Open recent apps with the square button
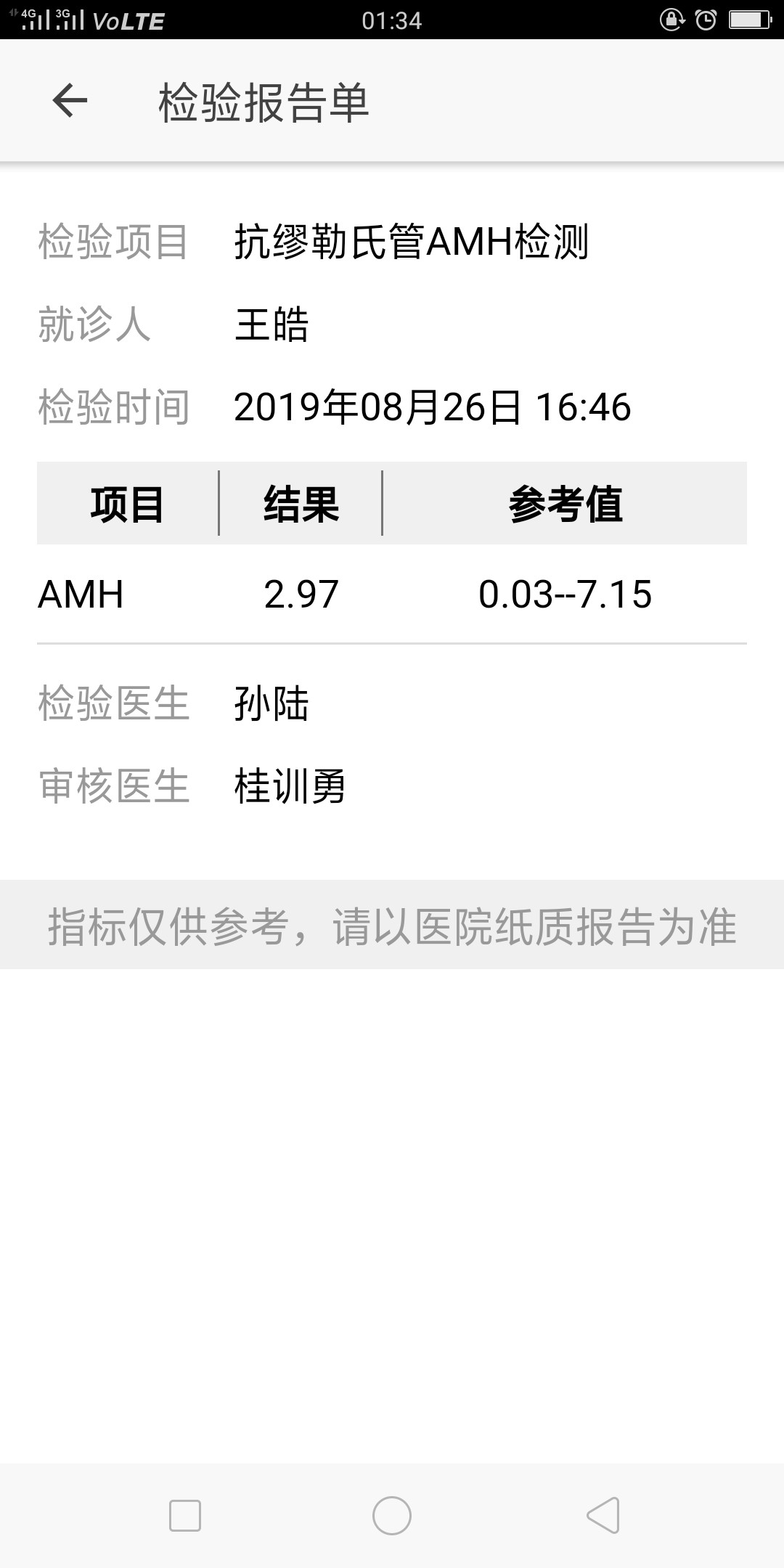 coord(185,1516)
